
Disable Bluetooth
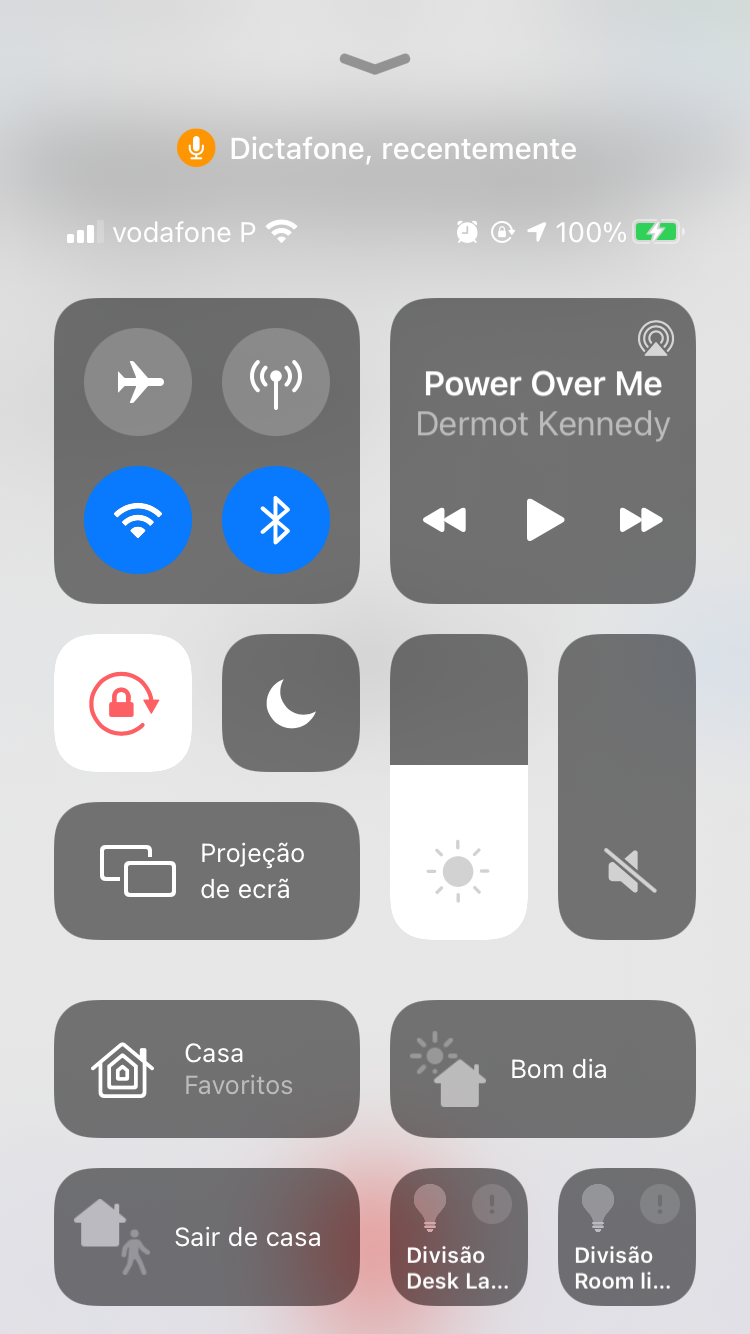click(275, 520)
